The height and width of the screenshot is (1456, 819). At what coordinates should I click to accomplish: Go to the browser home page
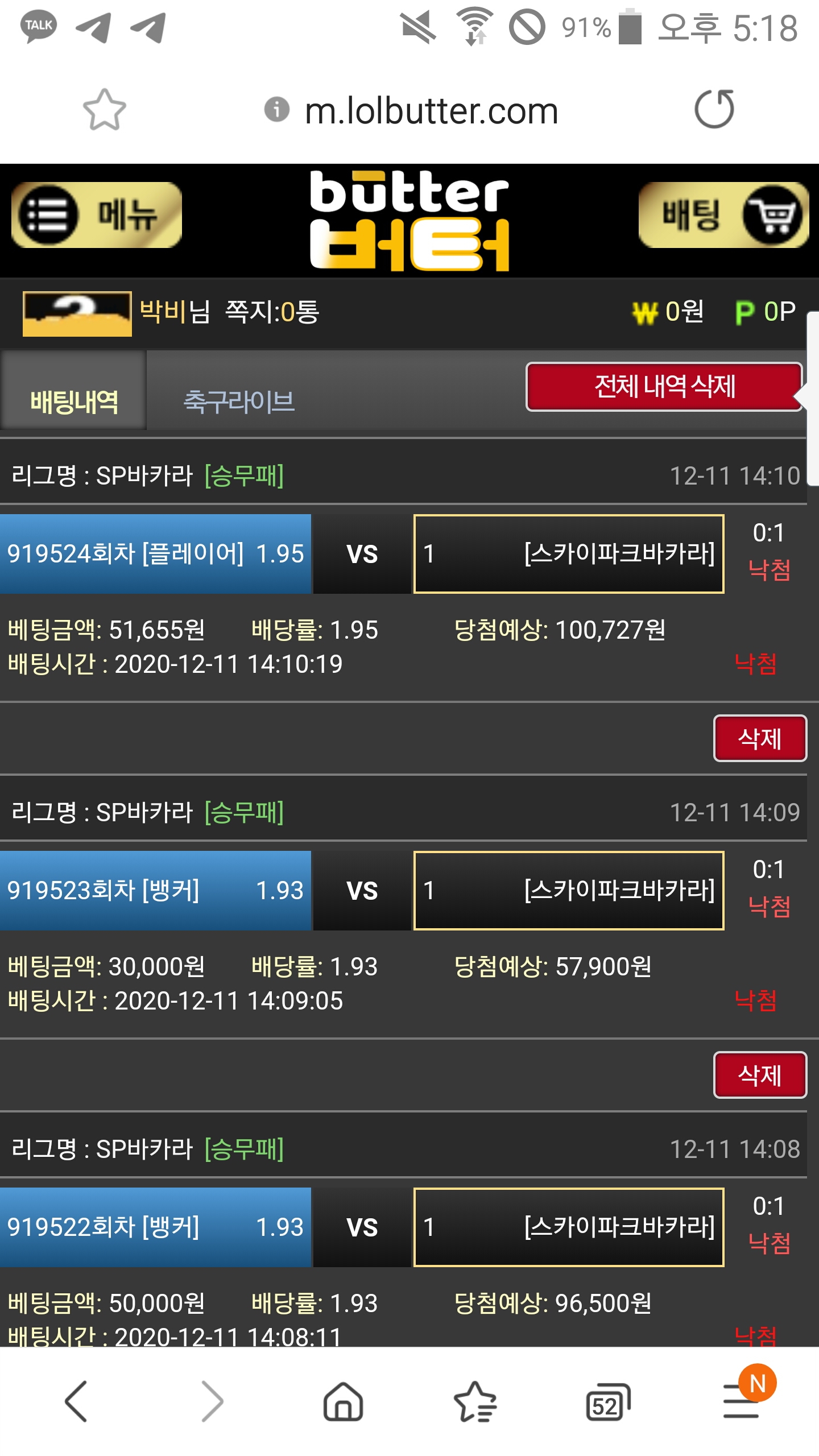coord(343,1401)
